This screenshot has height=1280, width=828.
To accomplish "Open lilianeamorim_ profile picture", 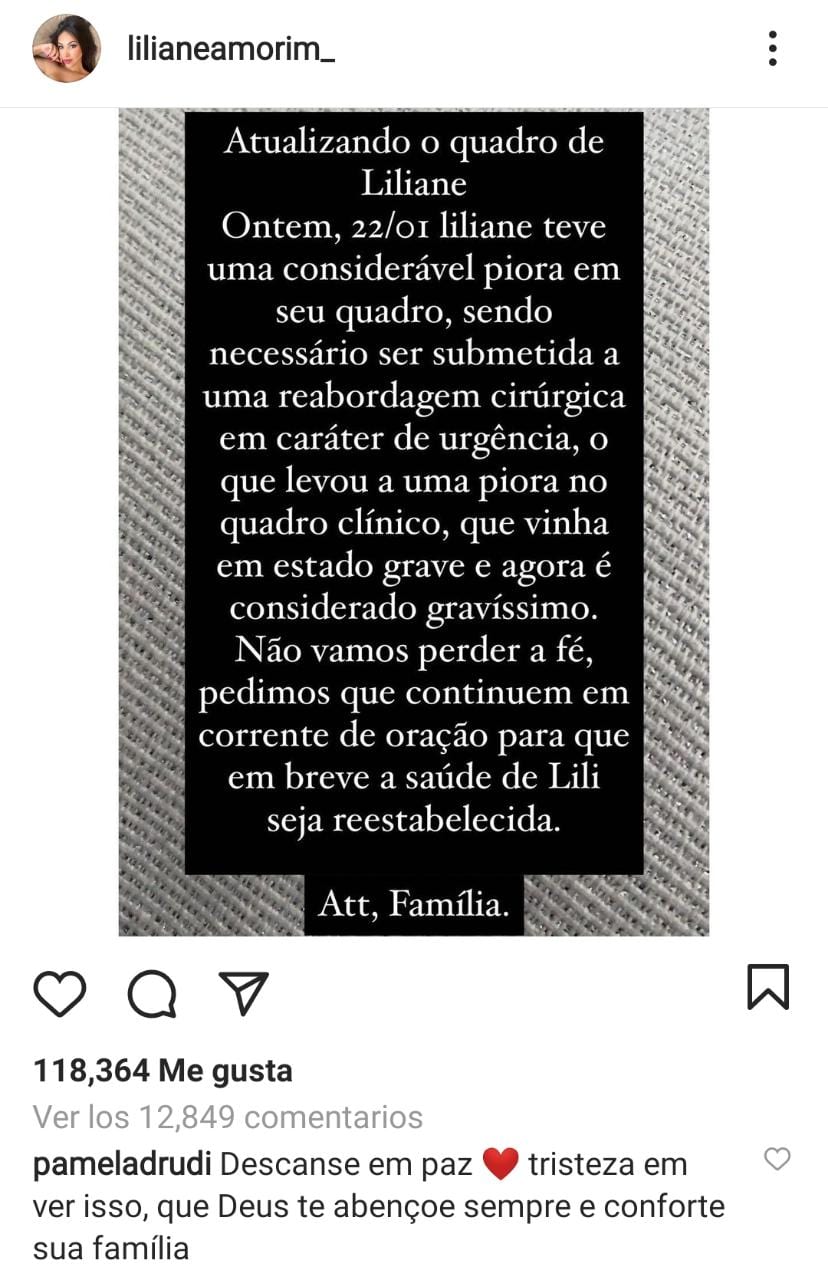I will pos(66,48).
